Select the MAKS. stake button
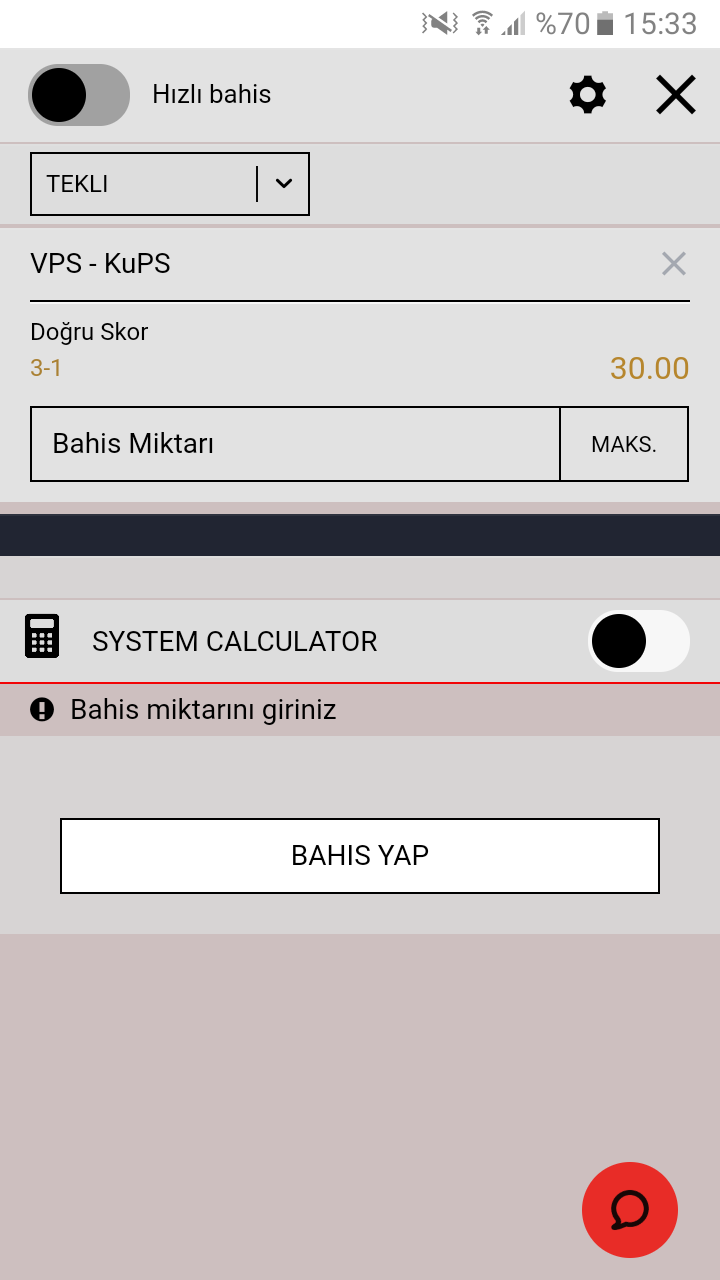This screenshot has width=720, height=1280. 624,444
